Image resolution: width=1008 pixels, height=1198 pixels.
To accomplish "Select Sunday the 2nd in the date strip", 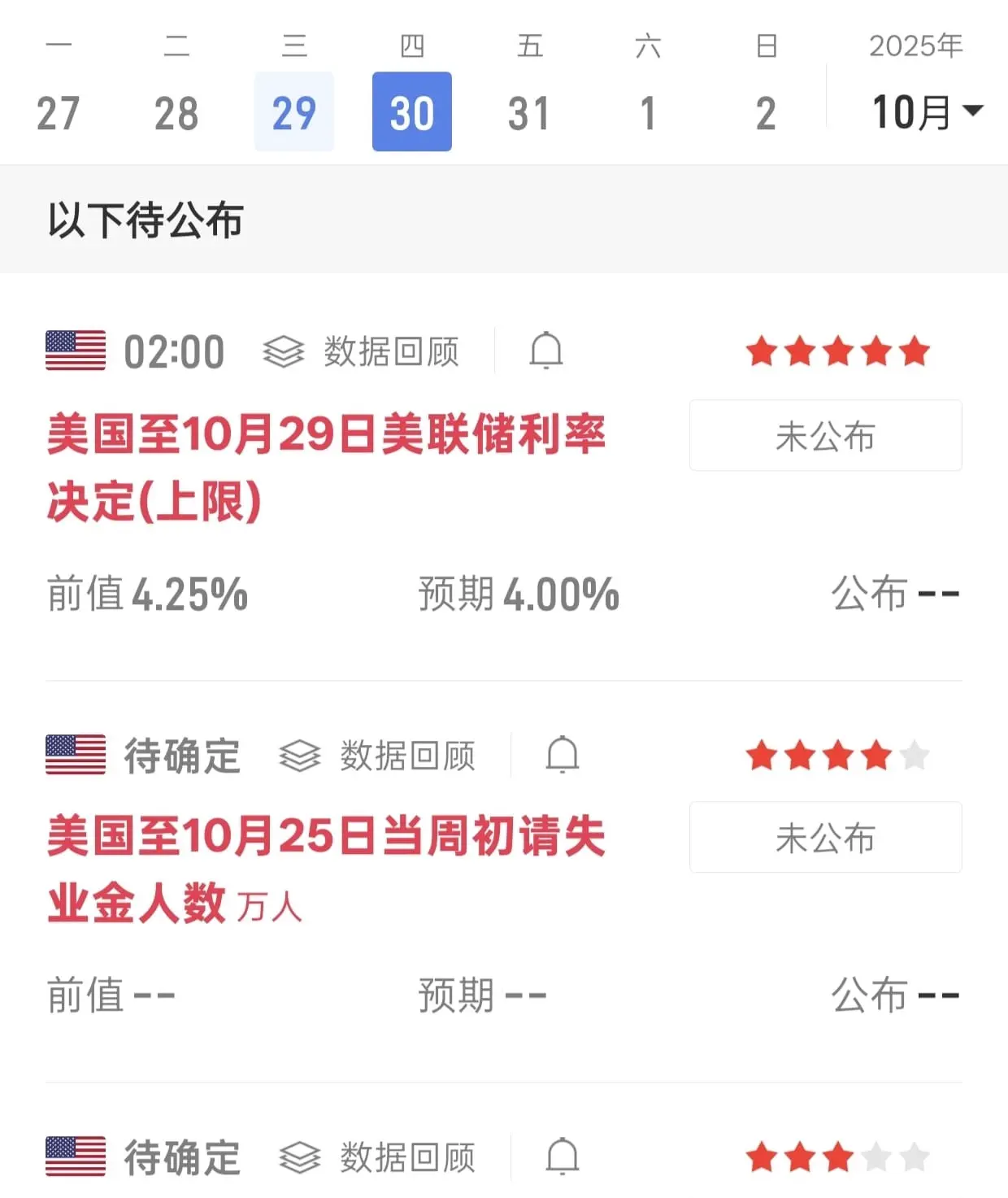I will tap(766, 112).
